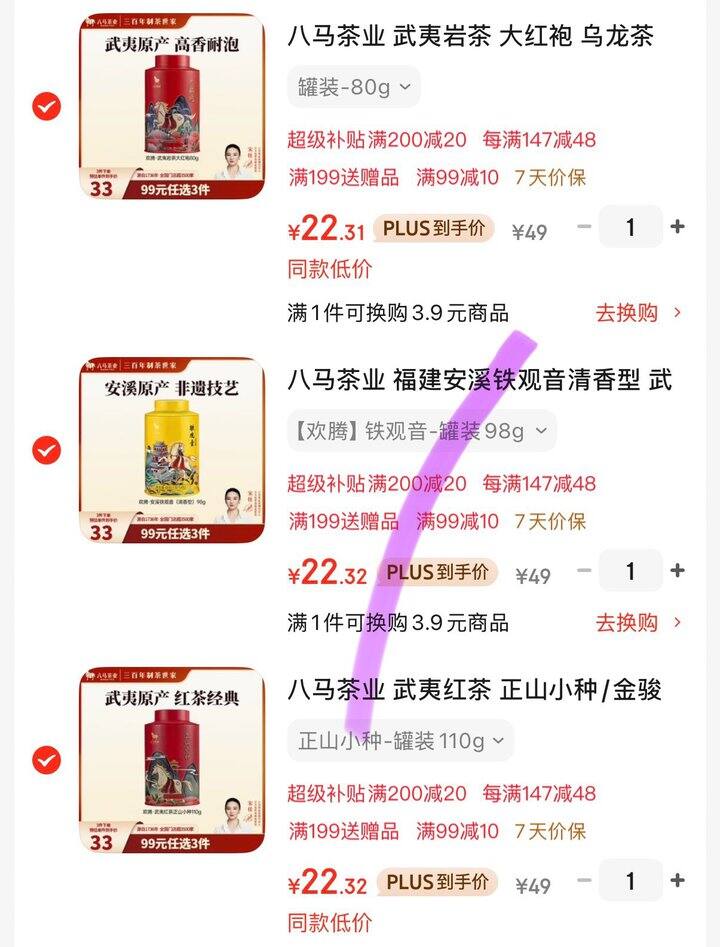Open 去换购 link on the 铁观音 product

click(x=628, y=623)
